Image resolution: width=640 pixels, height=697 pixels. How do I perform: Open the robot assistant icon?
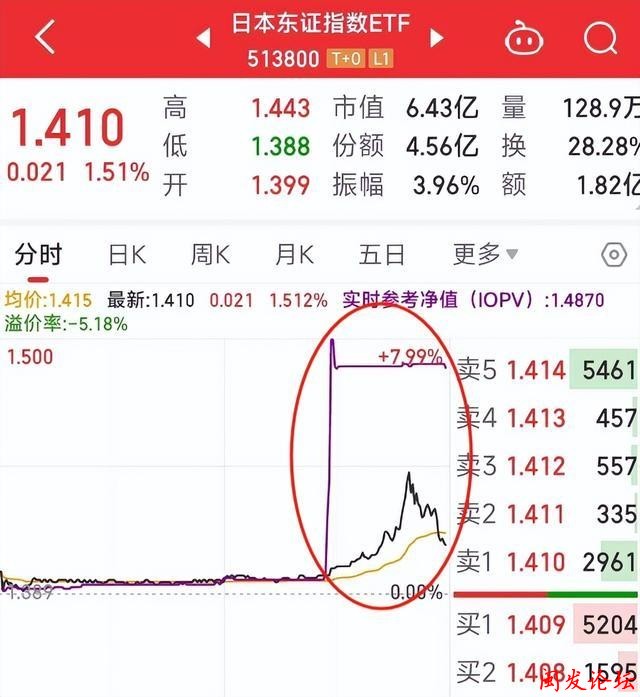521,39
